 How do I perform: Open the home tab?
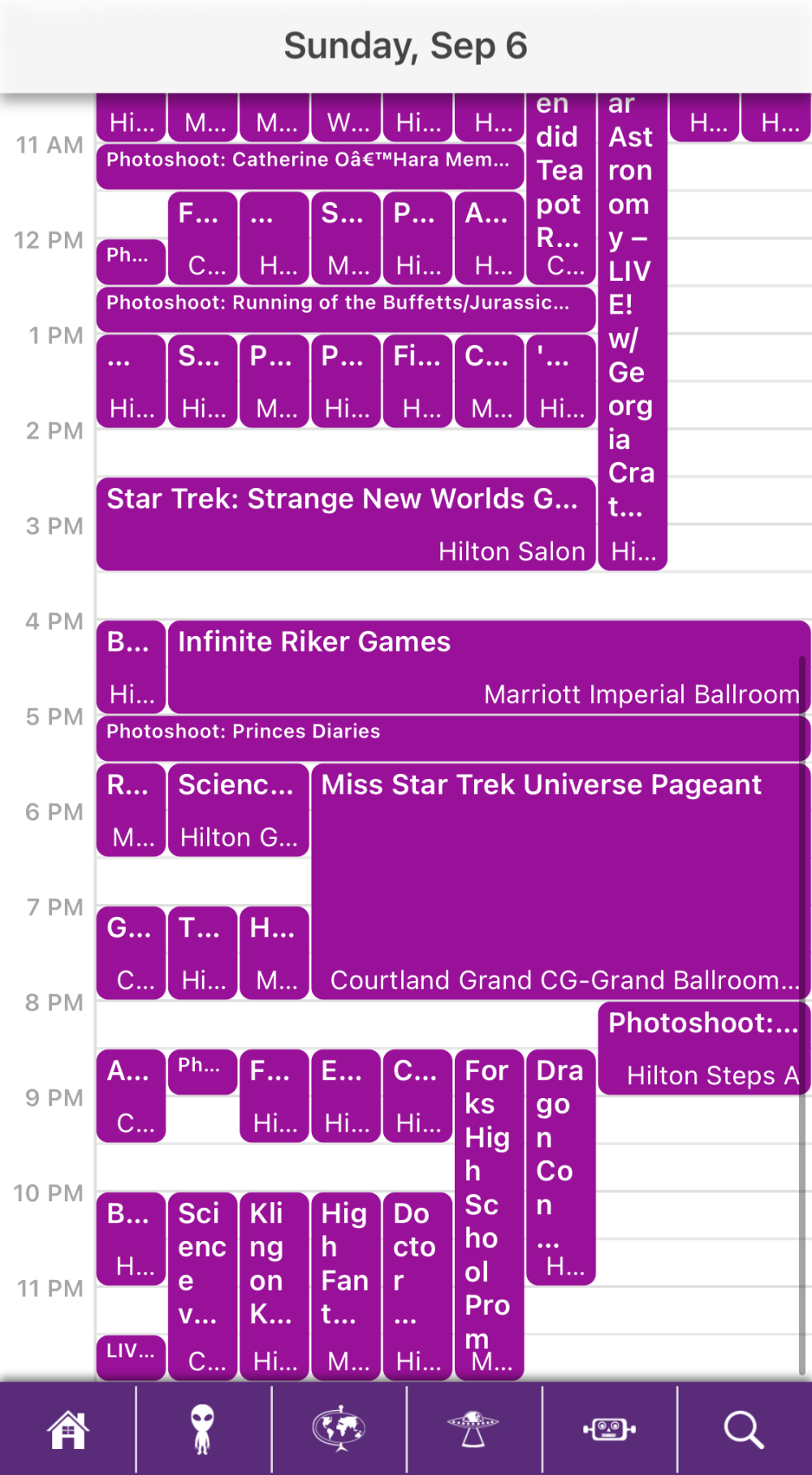click(67, 1430)
